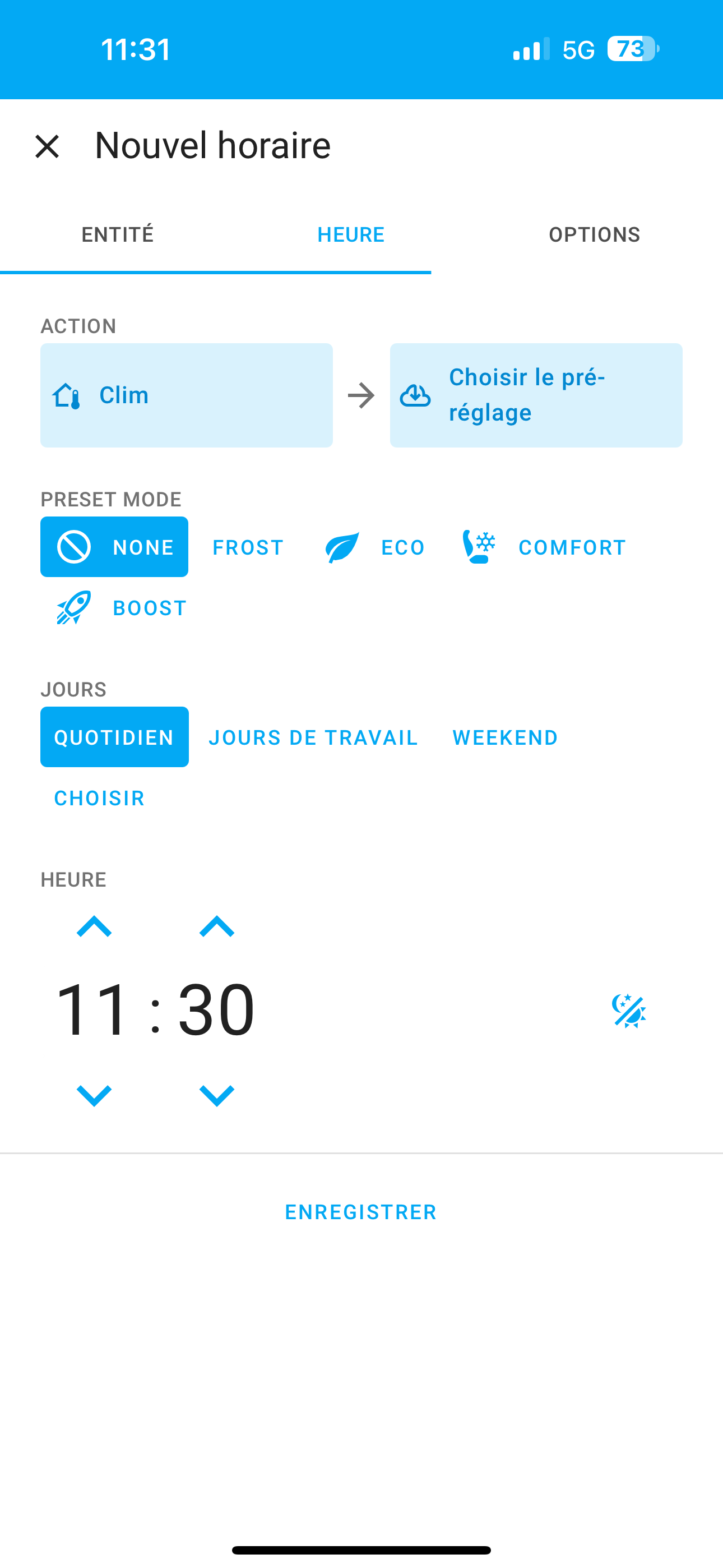This screenshot has height=1568, width=723.
Task: Increase the minutes value
Action: (217, 926)
